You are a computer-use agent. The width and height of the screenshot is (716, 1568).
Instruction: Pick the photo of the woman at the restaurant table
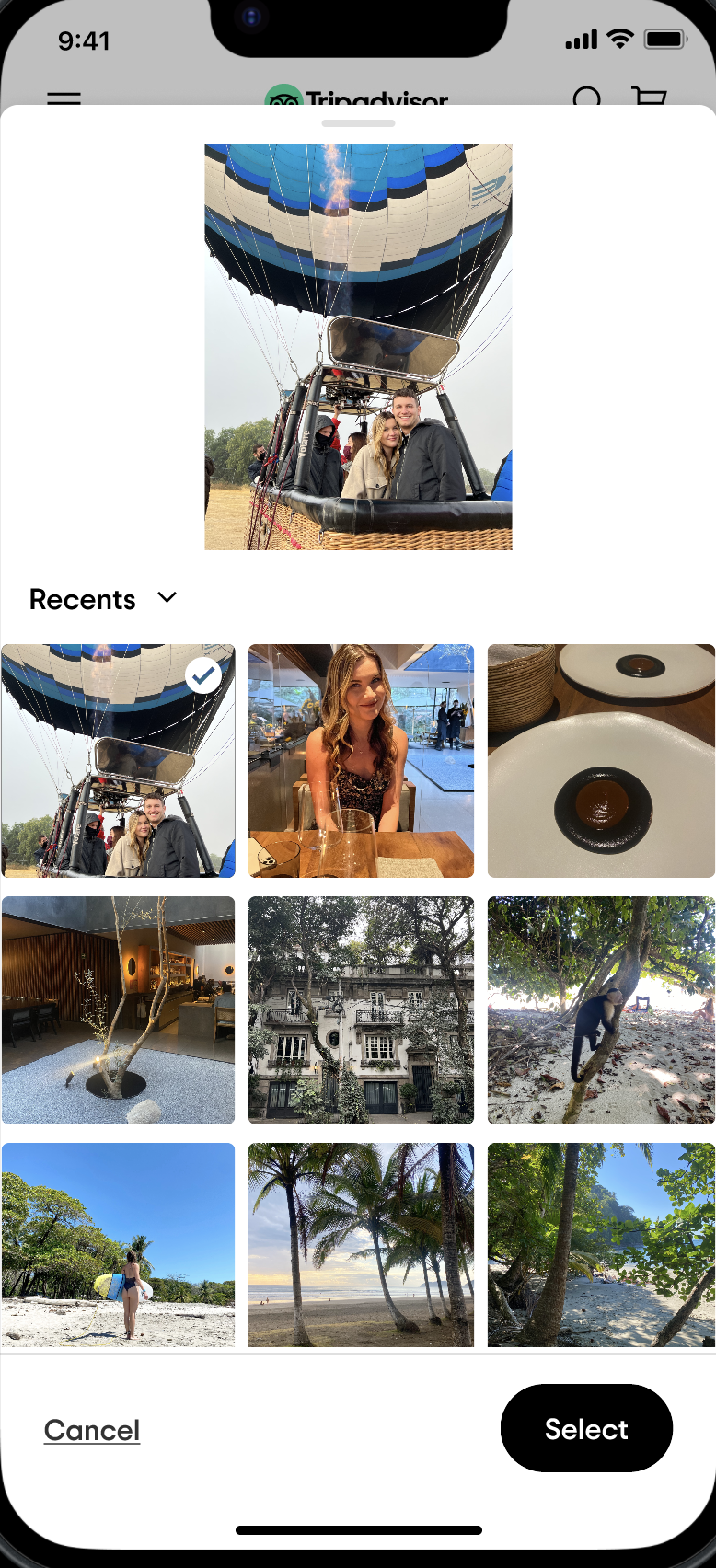(361, 761)
